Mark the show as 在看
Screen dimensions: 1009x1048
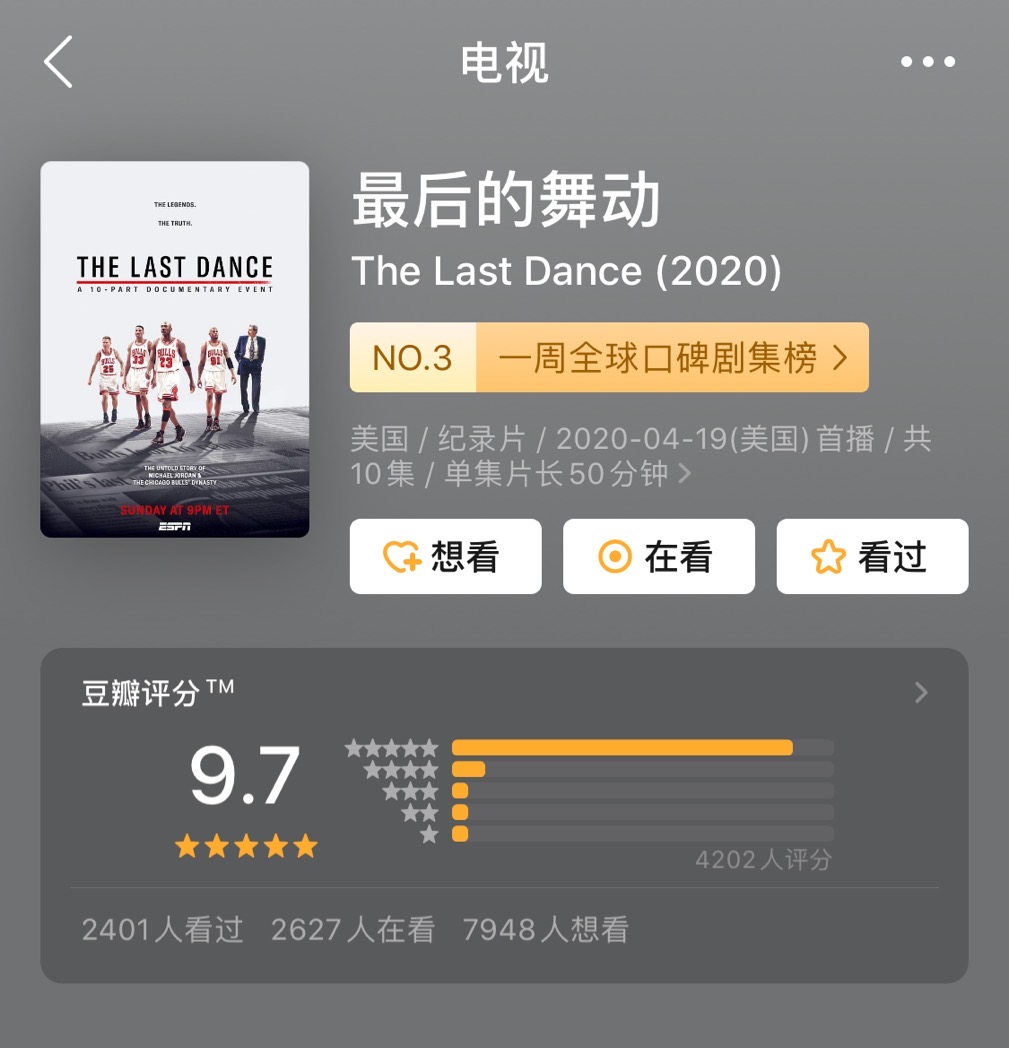[x=658, y=557]
